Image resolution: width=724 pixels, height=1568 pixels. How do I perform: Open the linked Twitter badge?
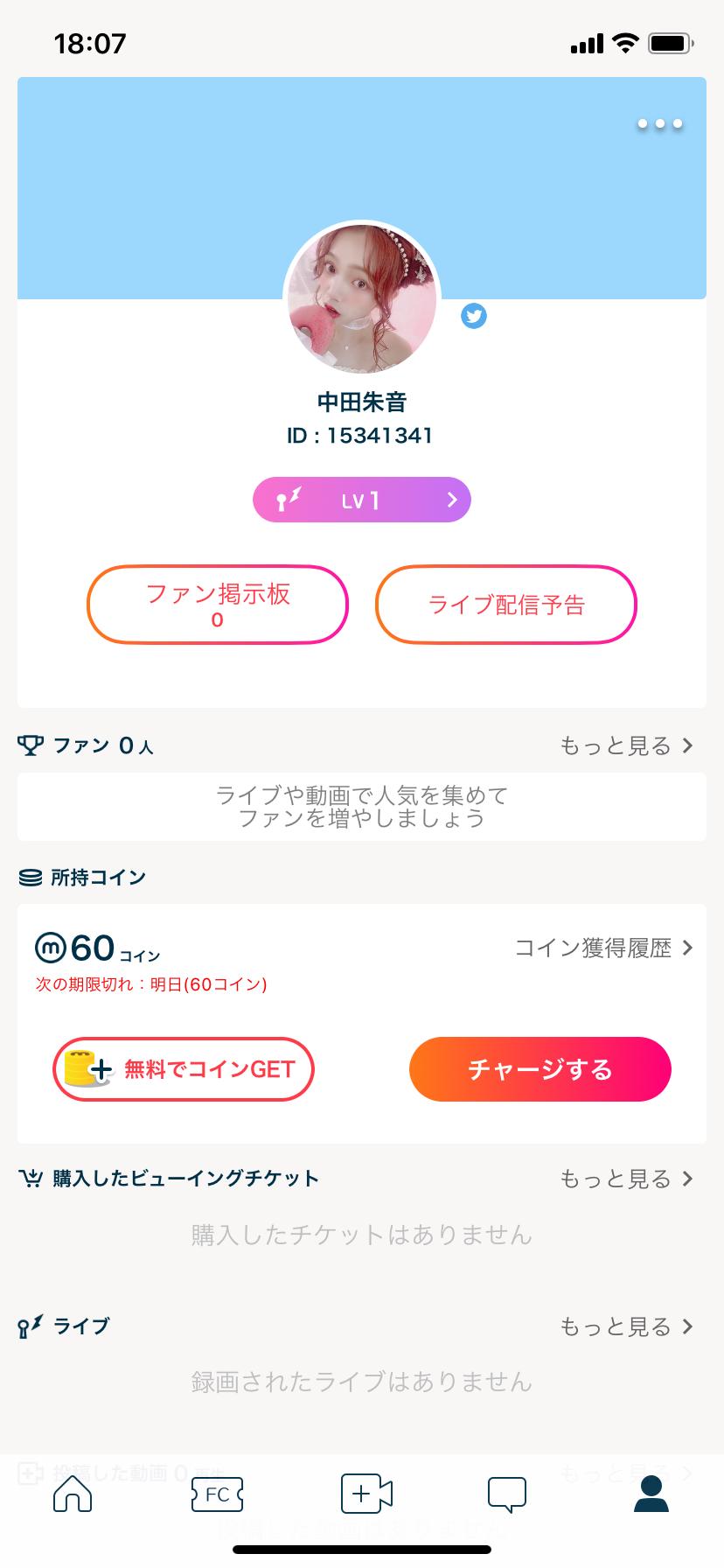click(474, 316)
